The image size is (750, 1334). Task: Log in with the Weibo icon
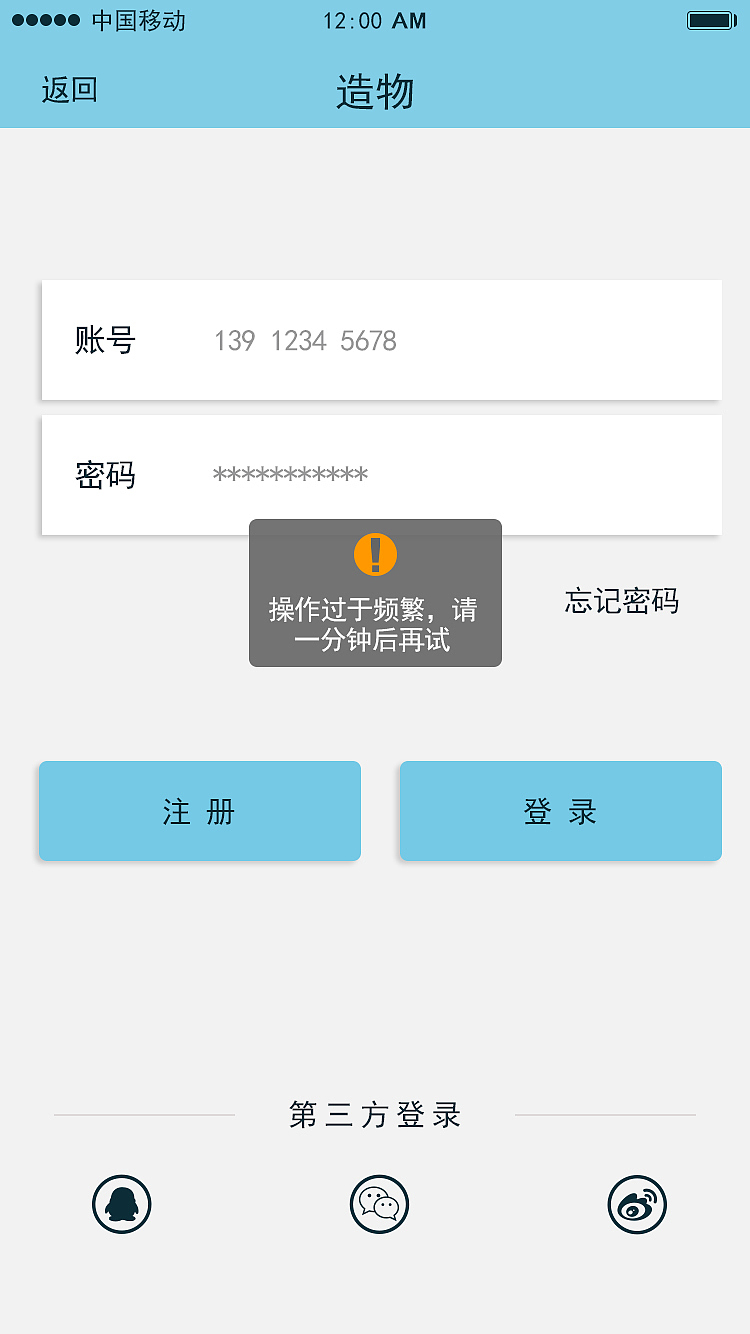(637, 1204)
